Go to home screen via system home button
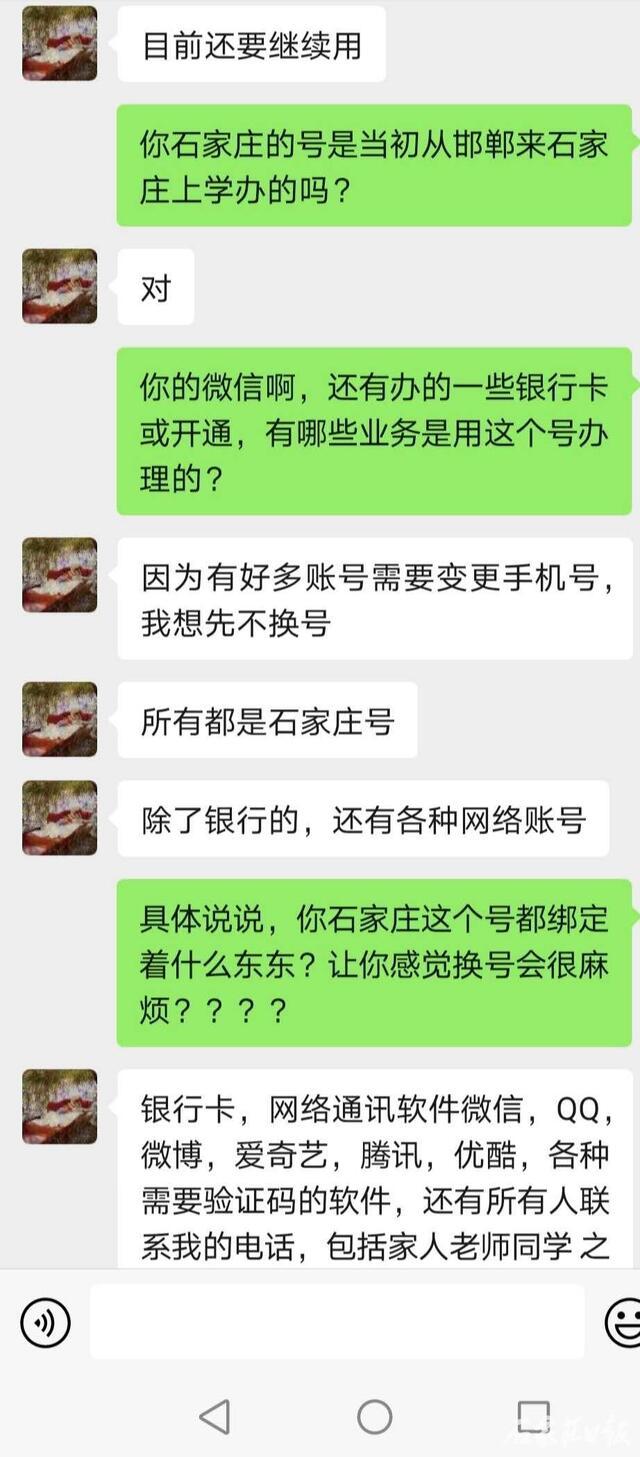 (x=374, y=1416)
